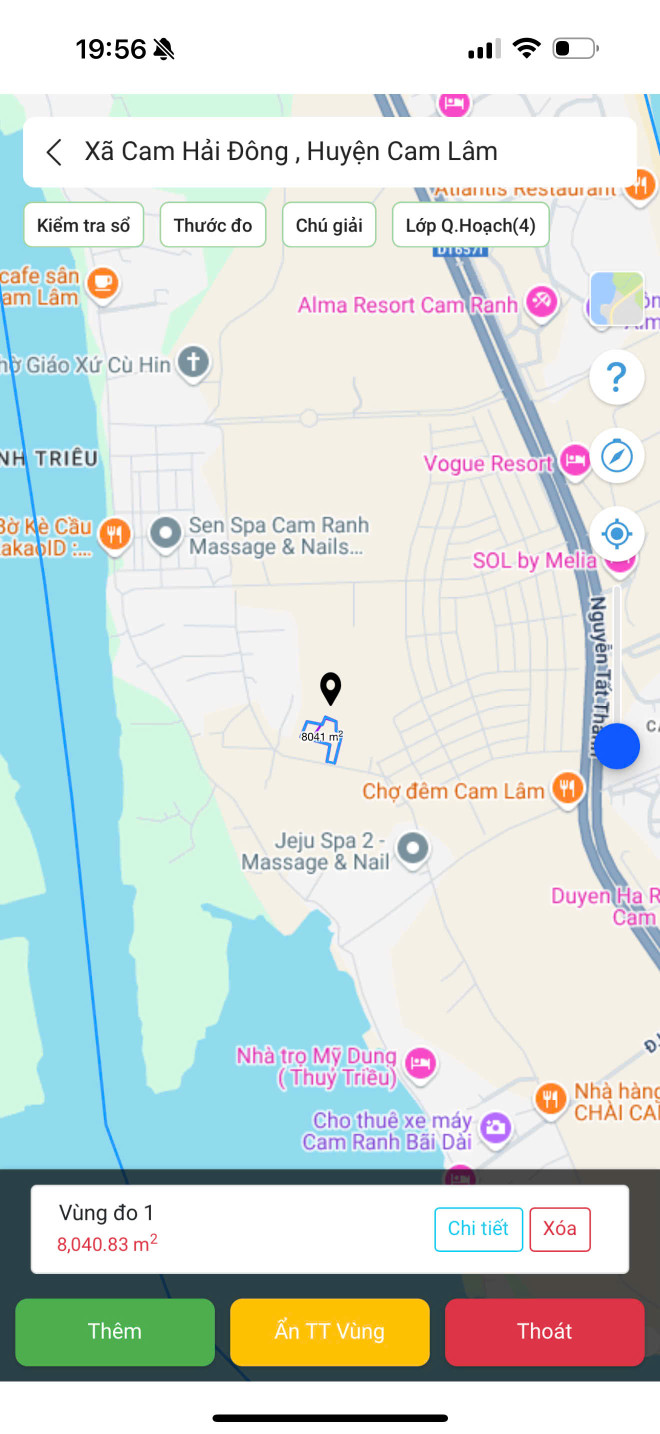The width and height of the screenshot is (660, 1434).
Task: Exit measuring mode with Thoát
Action: (545, 1331)
